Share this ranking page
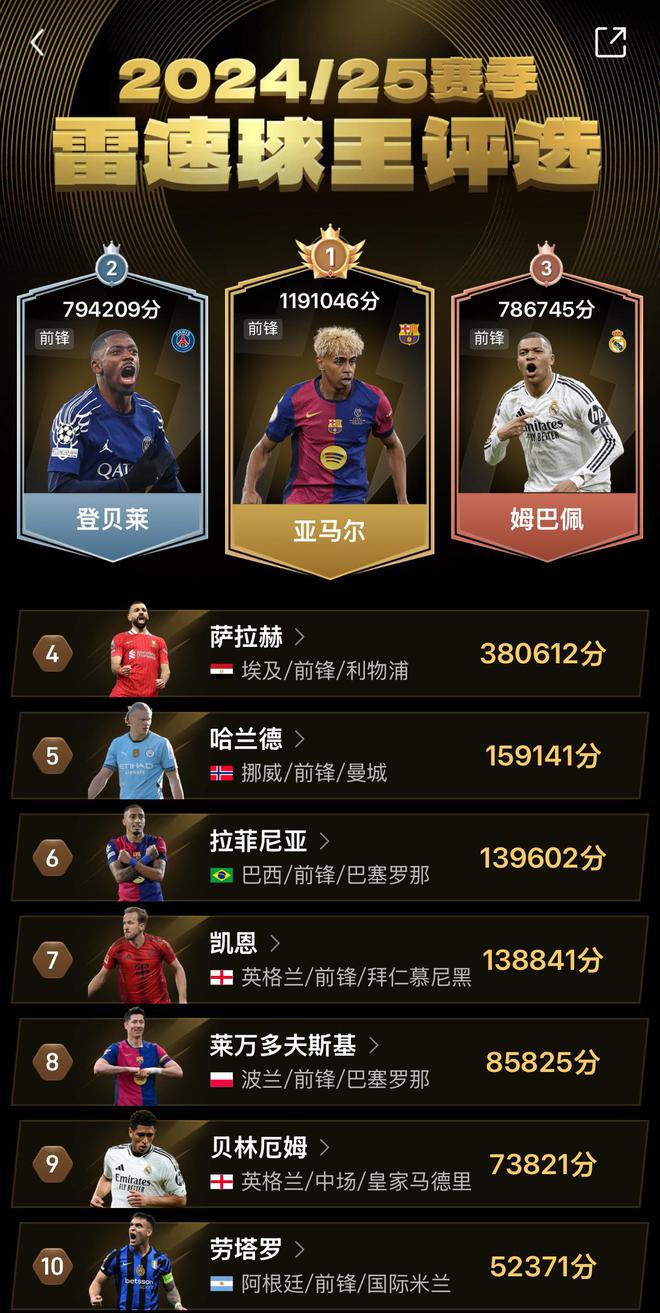The image size is (660, 1313). (610, 42)
